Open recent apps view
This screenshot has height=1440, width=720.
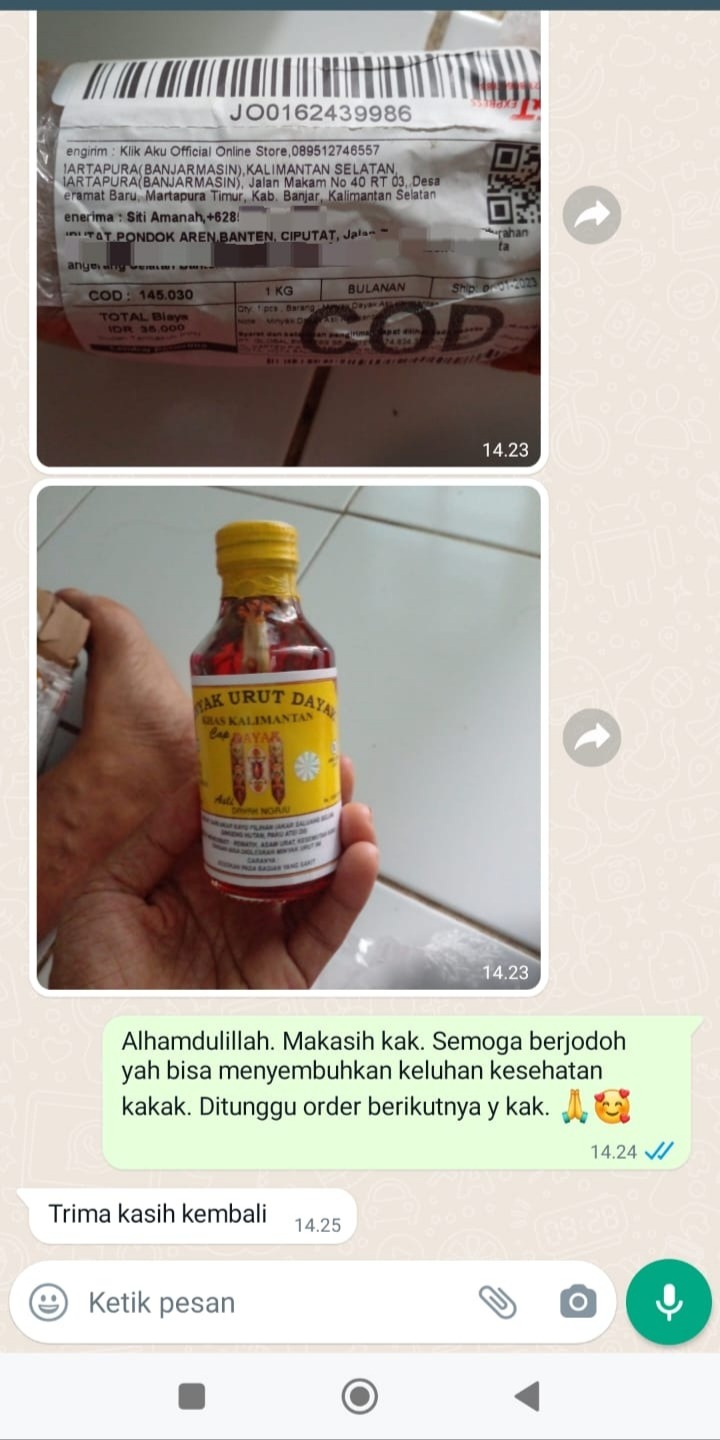click(x=192, y=1396)
